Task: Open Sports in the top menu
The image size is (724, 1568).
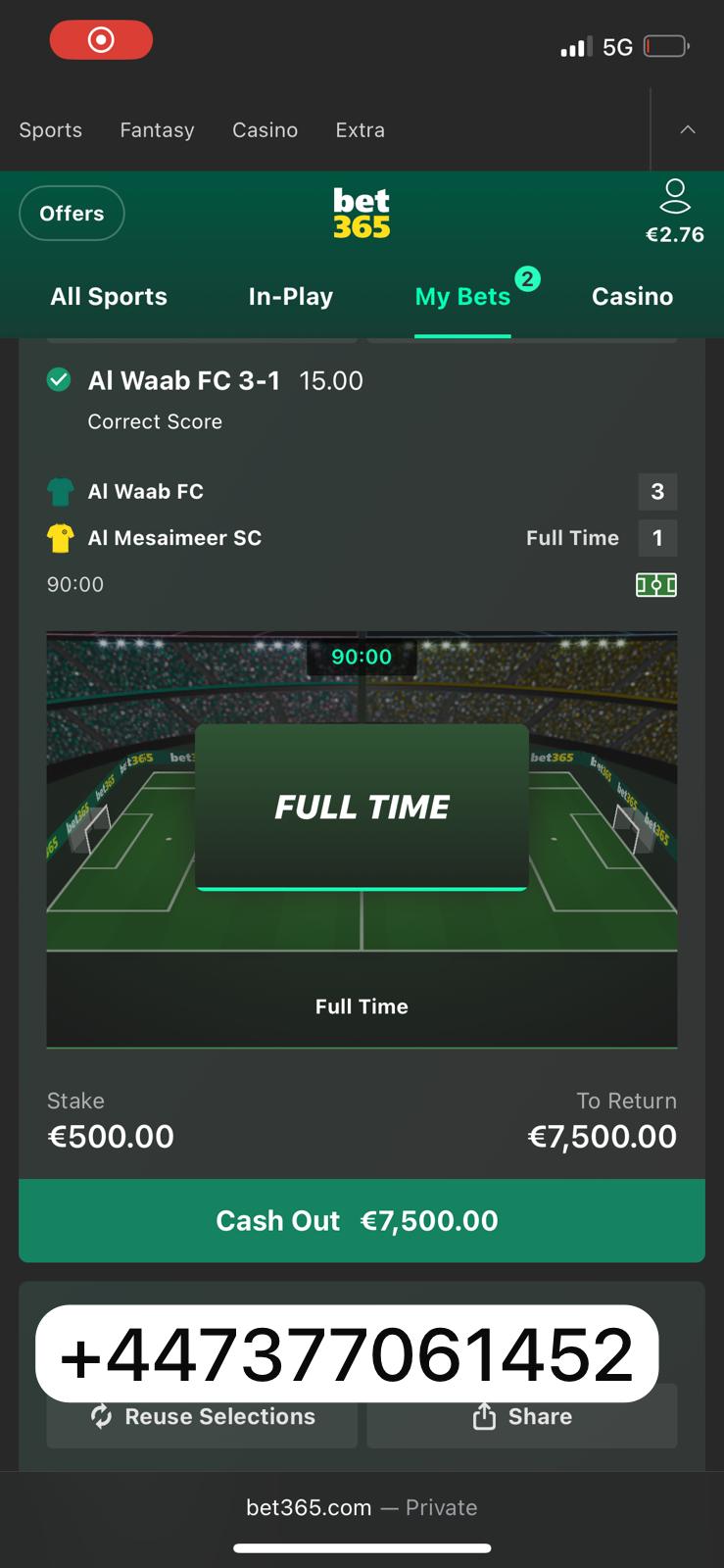Action: pos(51,130)
